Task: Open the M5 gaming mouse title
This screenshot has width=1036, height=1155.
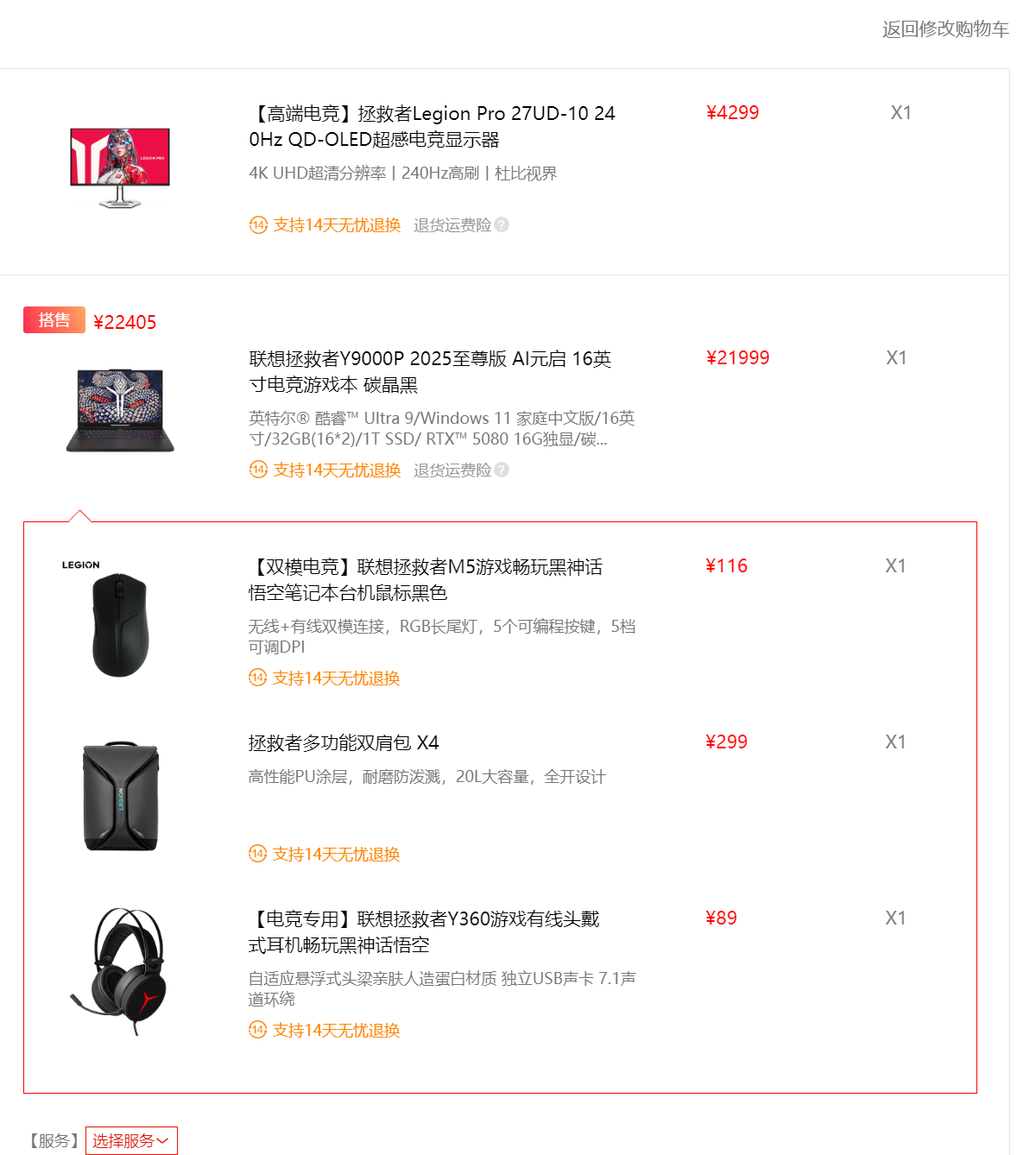Action: point(425,579)
